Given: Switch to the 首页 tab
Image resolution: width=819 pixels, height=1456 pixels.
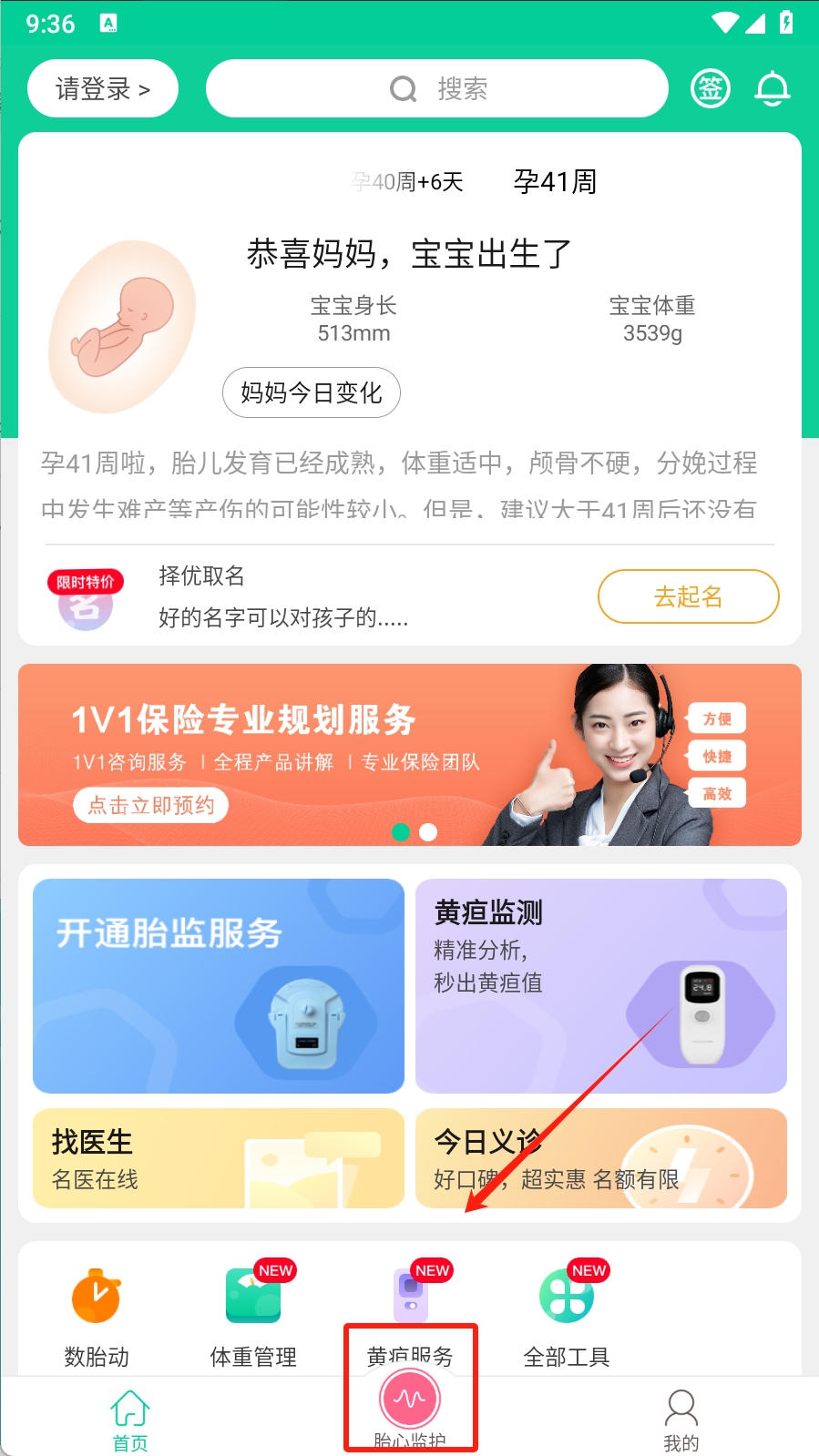Looking at the screenshot, I should tap(129, 1419).
